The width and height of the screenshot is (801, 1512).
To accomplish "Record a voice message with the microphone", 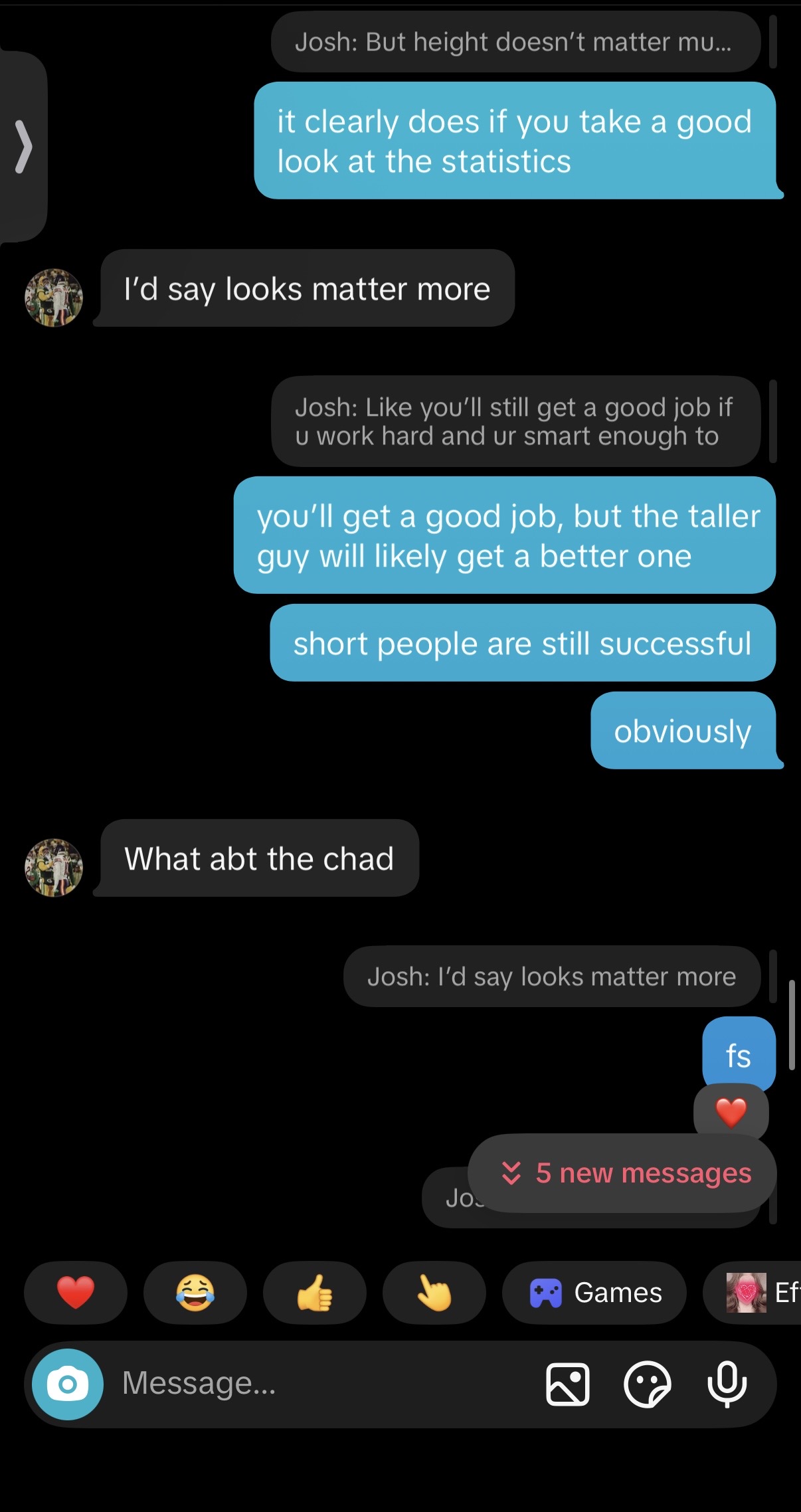I will click(x=727, y=1384).
